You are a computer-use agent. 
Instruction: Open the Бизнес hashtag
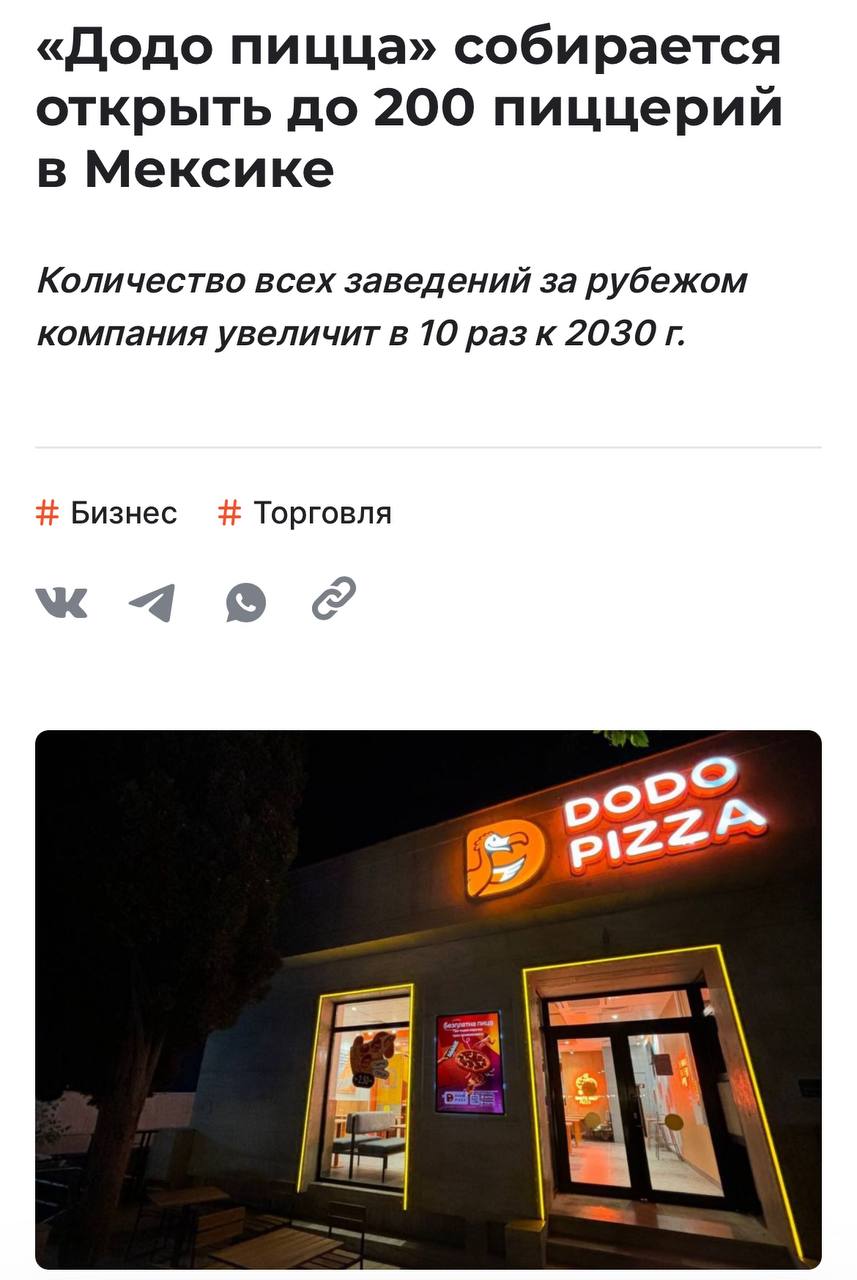click(x=107, y=513)
